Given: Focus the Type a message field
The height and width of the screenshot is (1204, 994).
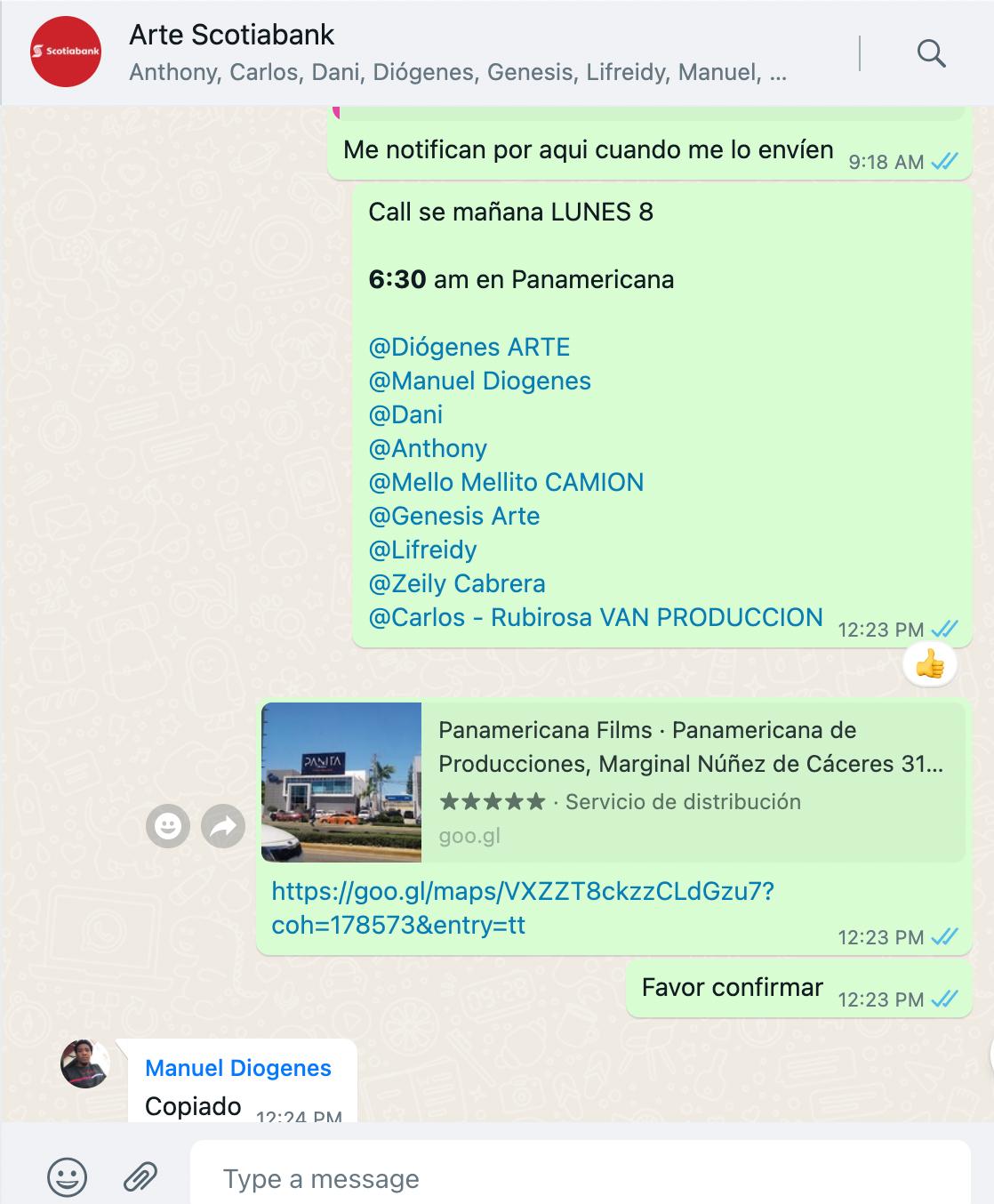Looking at the screenshot, I should click(578, 1179).
